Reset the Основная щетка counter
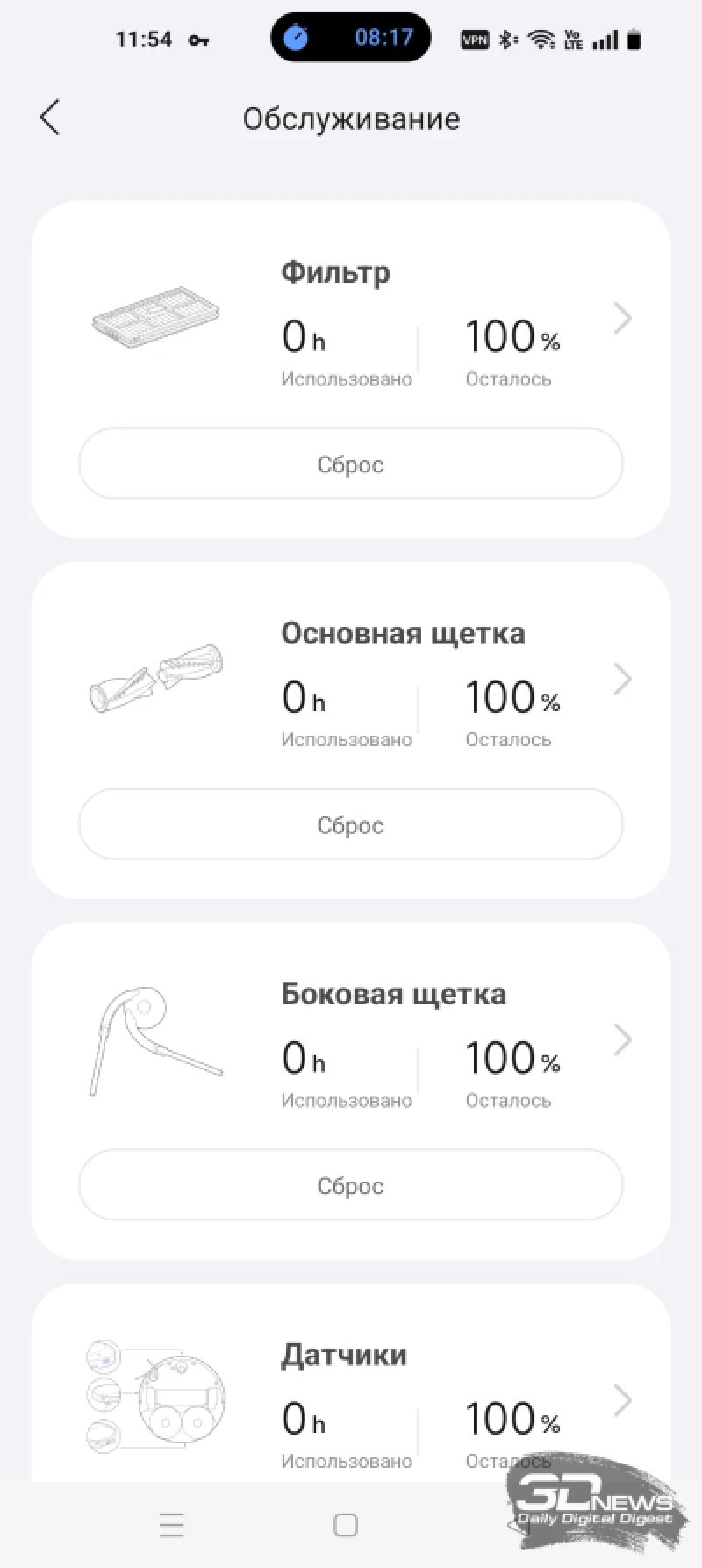Image resolution: width=702 pixels, height=1568 pixels. point(351,824)
